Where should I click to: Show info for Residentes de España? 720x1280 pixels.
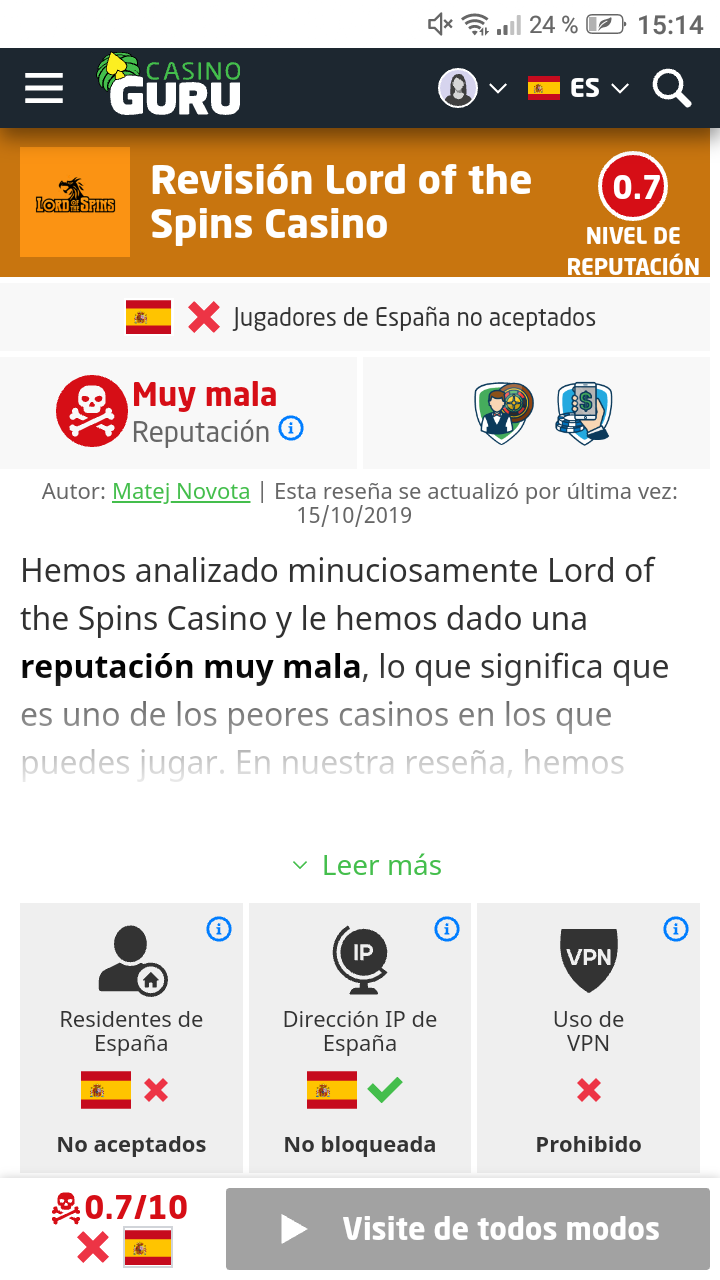coord(218,929)
